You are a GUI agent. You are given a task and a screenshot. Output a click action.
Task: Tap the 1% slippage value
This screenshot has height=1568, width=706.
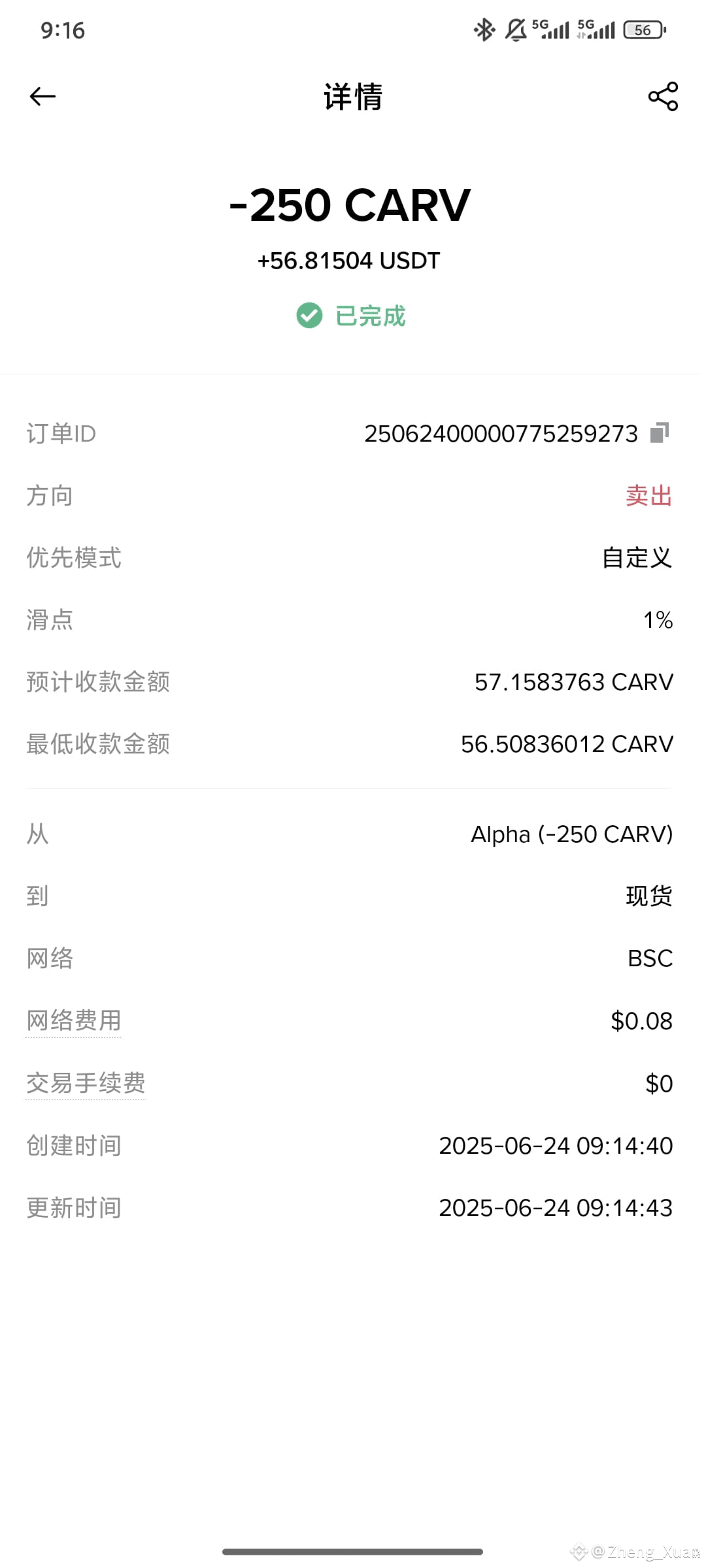(657, 621)
